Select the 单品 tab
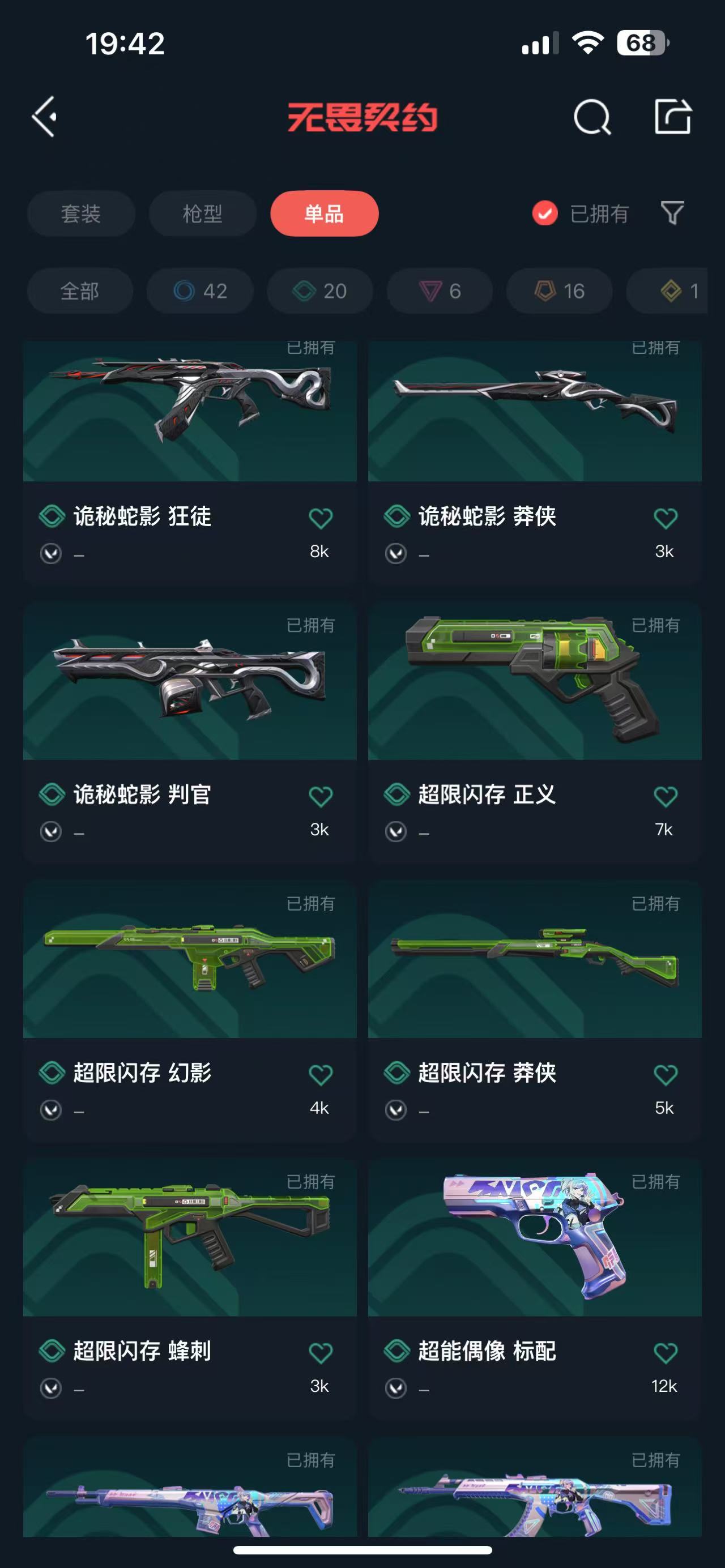Screen dimensions: 725x1568 click(324, 213)
